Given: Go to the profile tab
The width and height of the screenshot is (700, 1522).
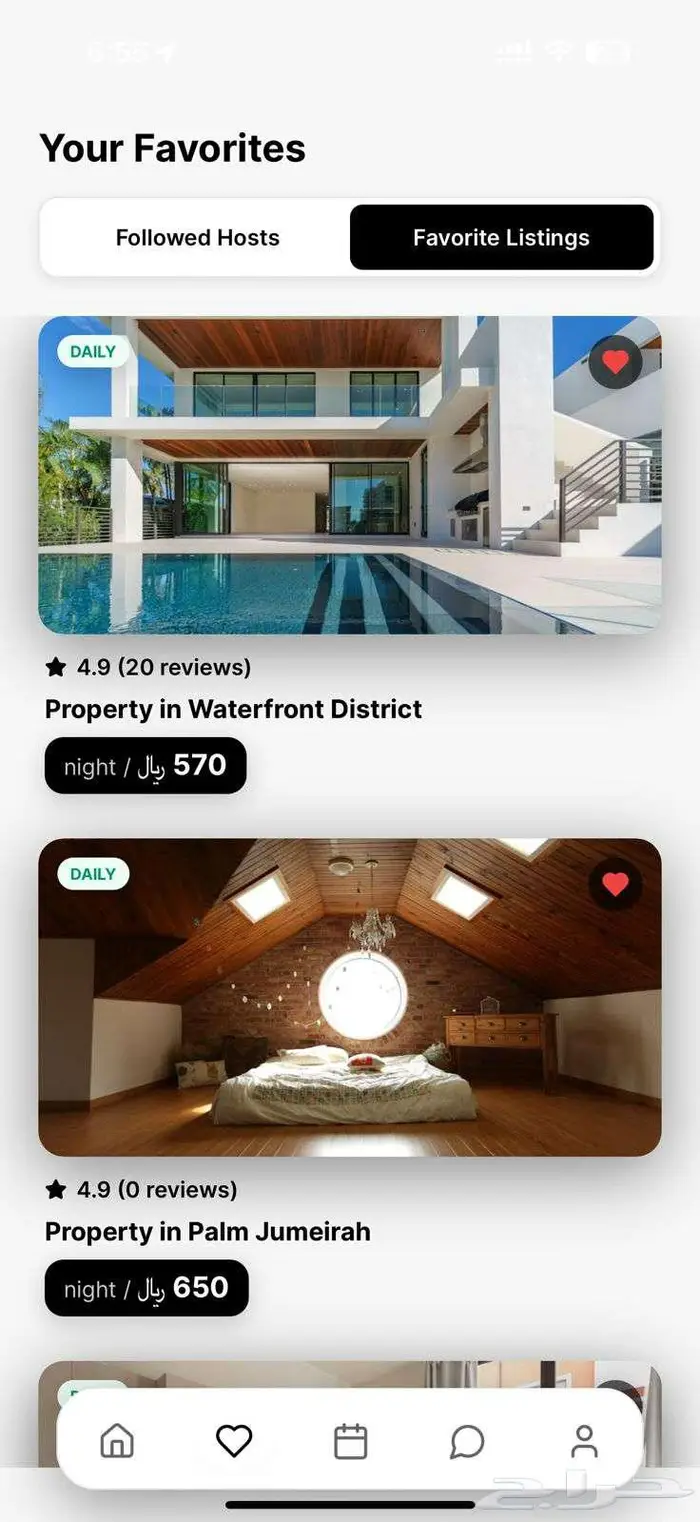Looking at the screenshot, I should click(584, 1441).
